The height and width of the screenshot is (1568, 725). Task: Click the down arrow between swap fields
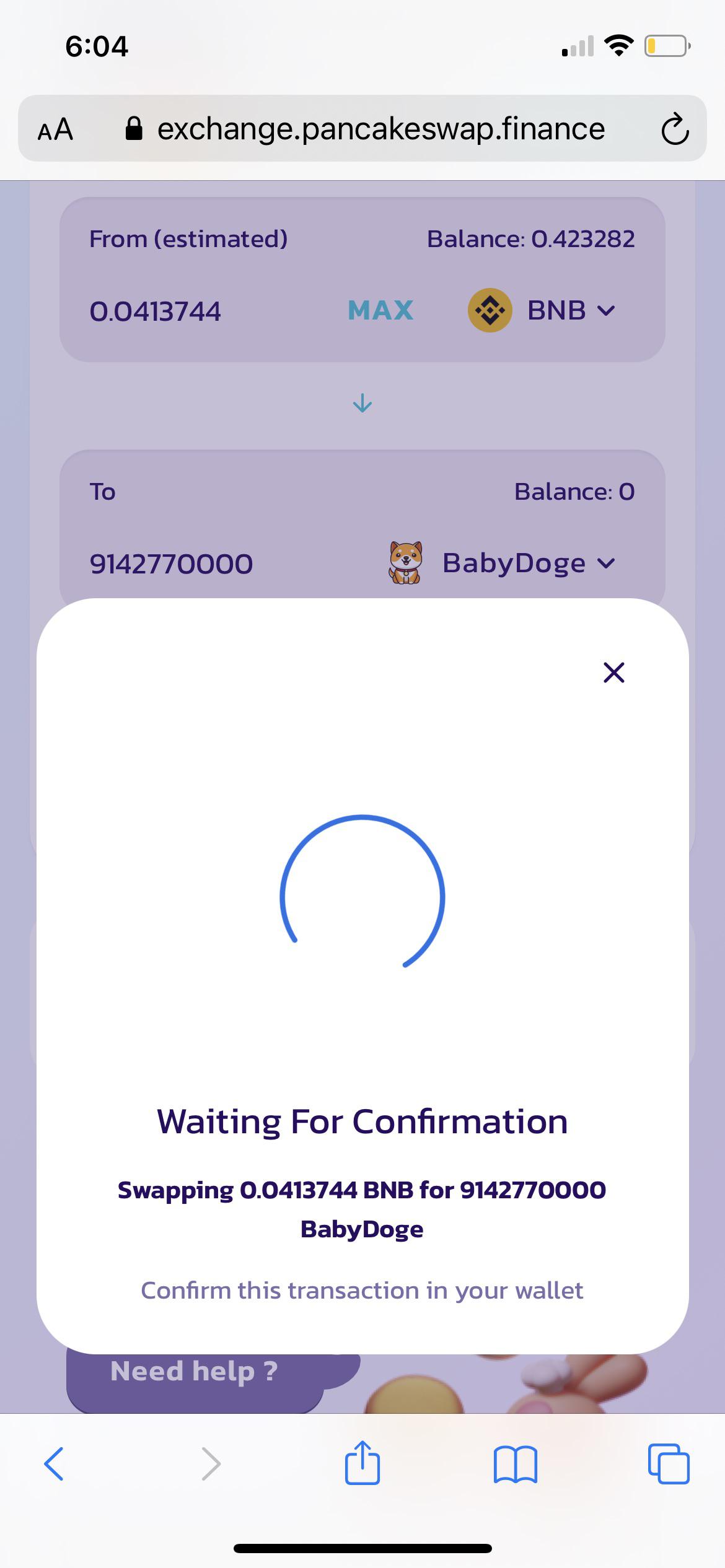click(x=362, y=404)
